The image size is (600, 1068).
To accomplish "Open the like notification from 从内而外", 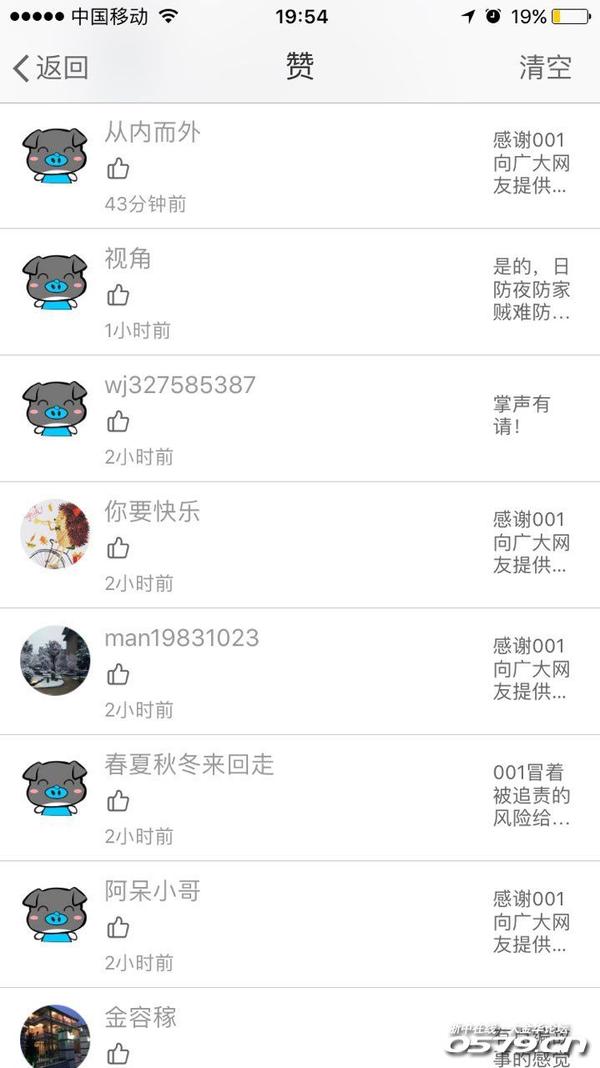I will 300,166.
